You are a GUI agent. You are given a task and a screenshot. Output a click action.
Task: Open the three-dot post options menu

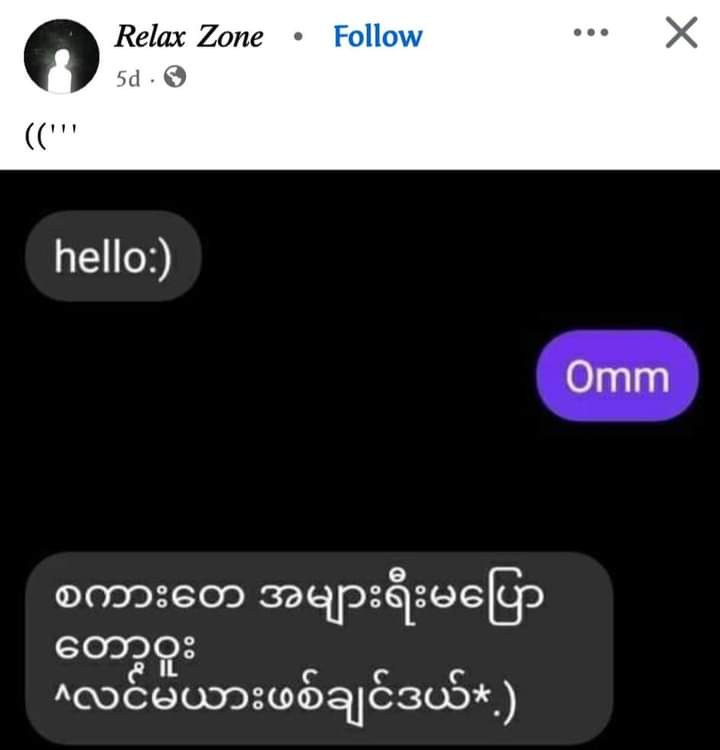(x=590, y=33)
